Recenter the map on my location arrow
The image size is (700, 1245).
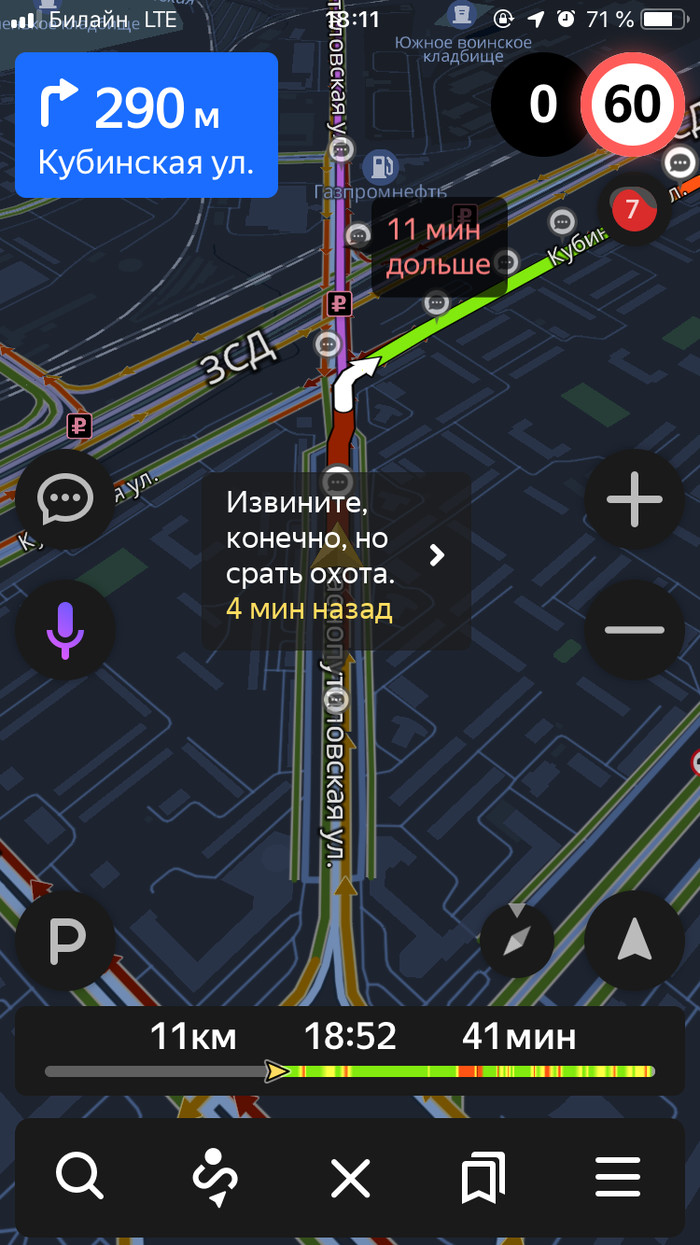pos(634,941)
